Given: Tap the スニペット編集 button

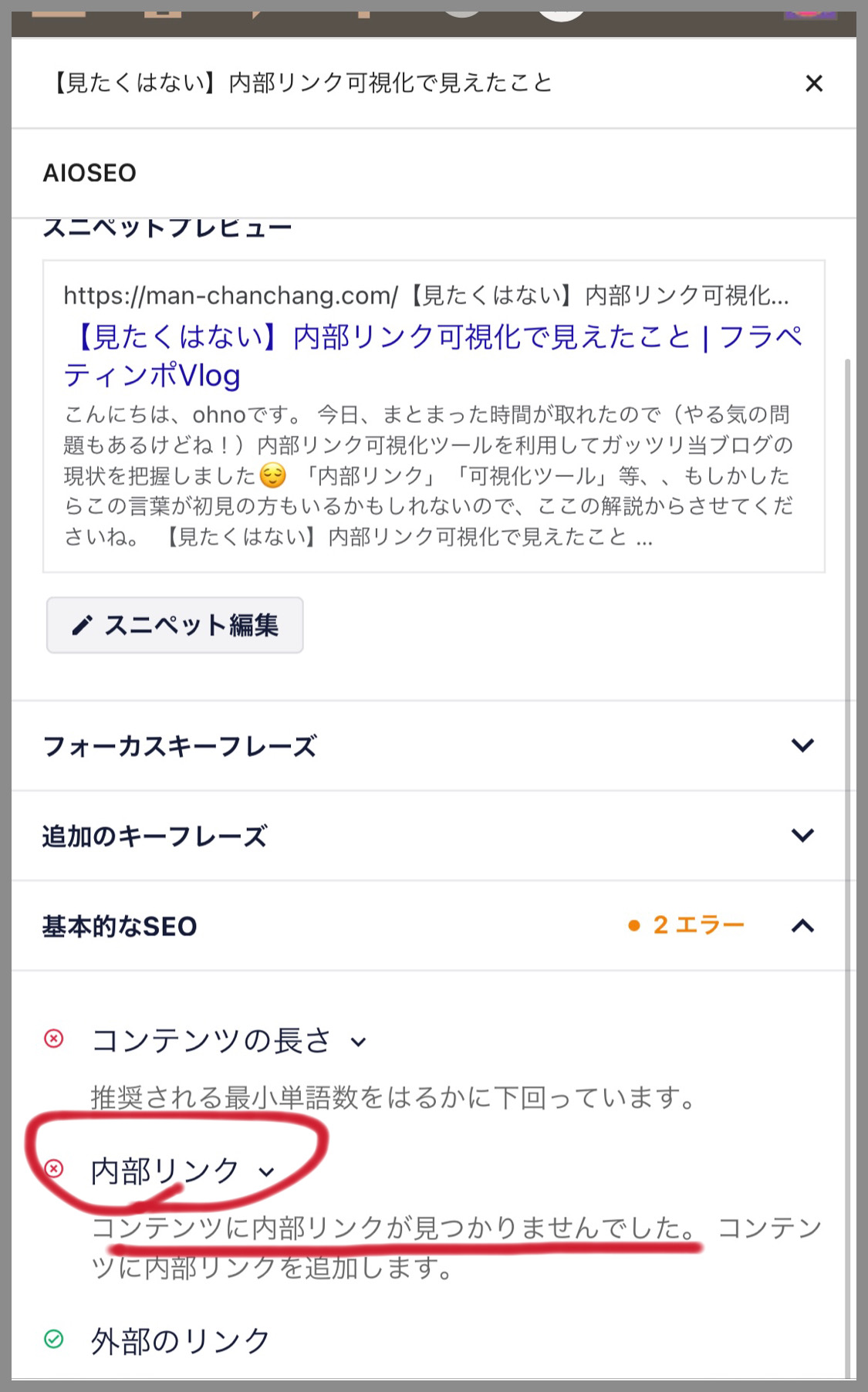Looking at the screenshot, I should click(175, 625).
